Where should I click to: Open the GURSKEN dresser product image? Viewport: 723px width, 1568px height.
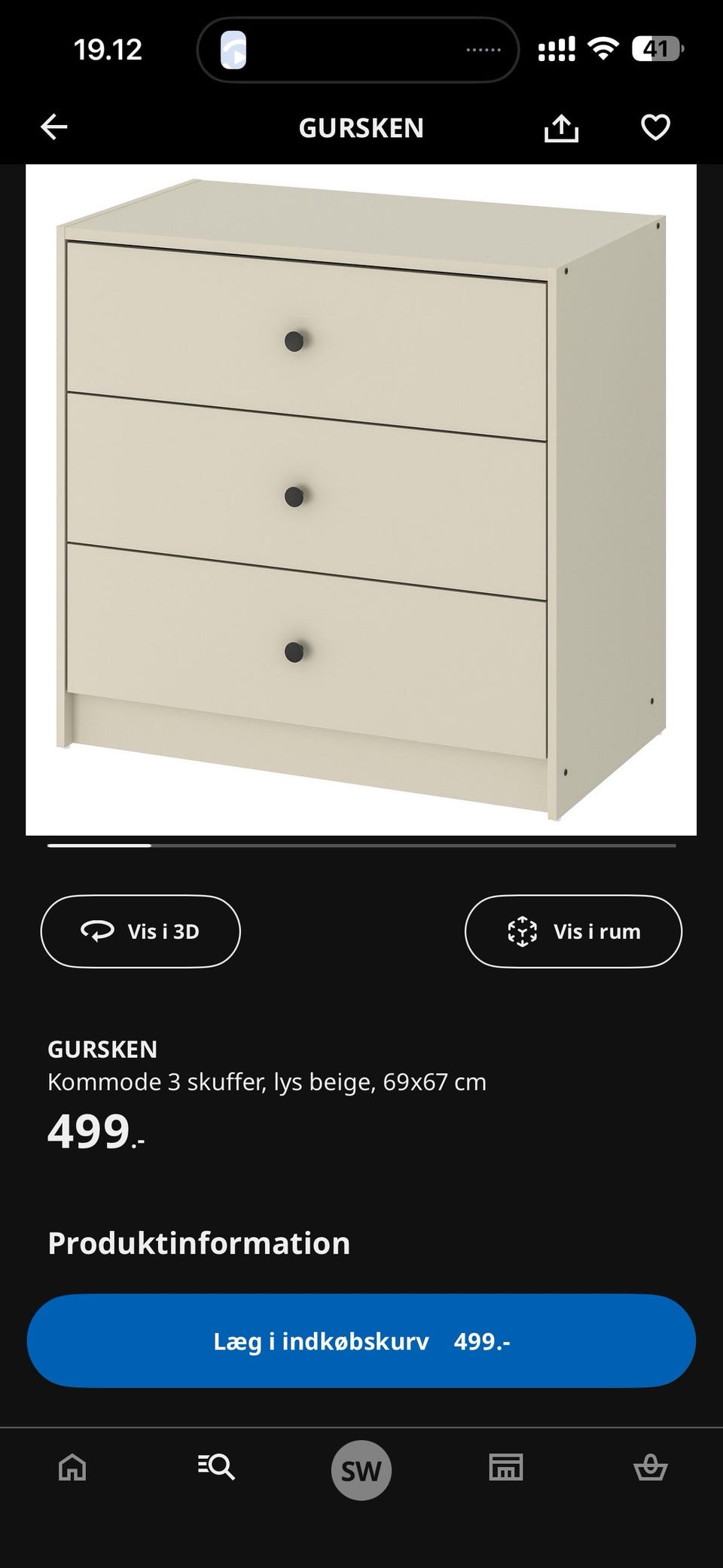pos(361,499)
